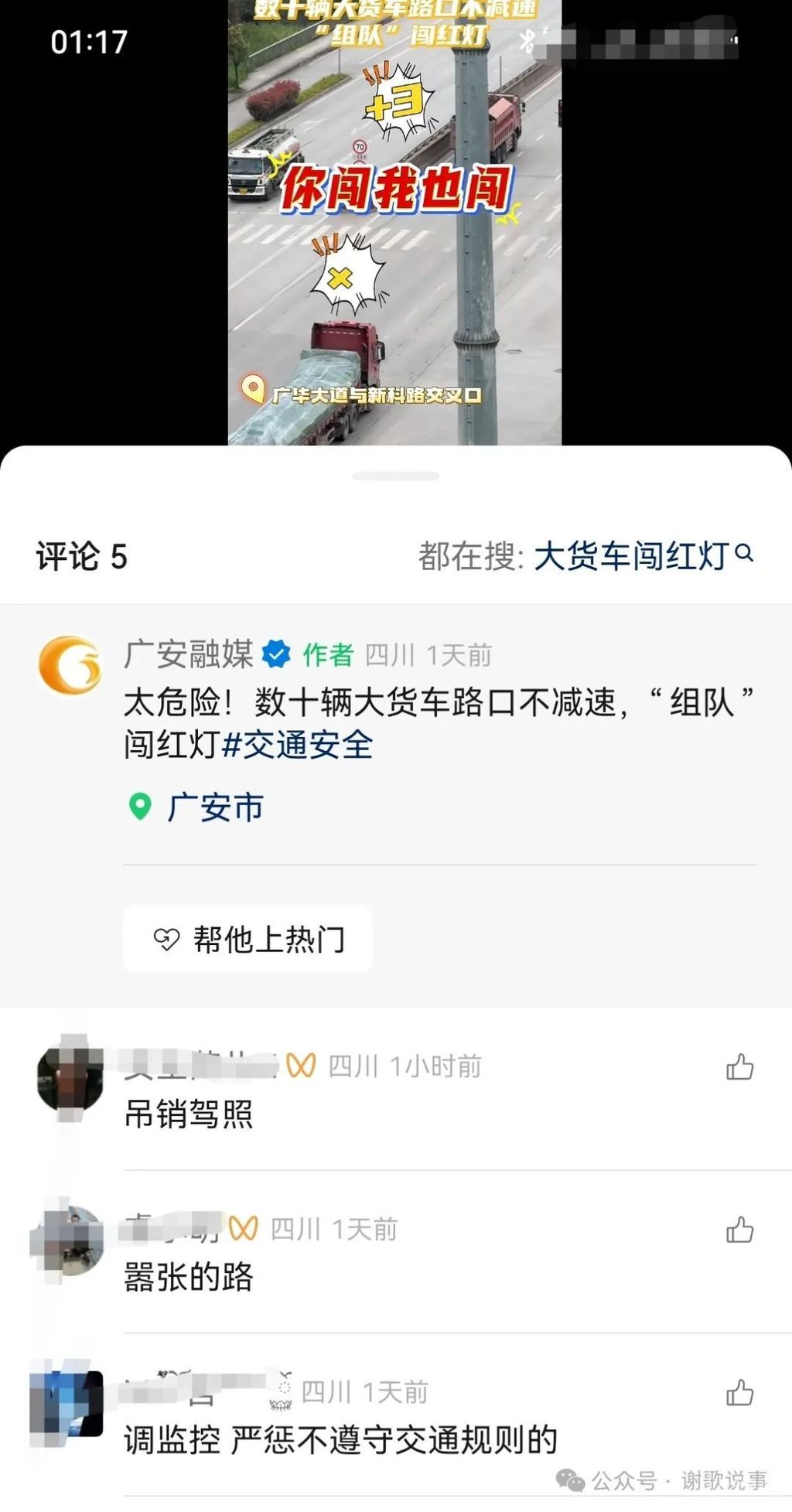The image size is (792, 1512).
Task: Like the comment 吊销驾照
Action: [739, 1067]
